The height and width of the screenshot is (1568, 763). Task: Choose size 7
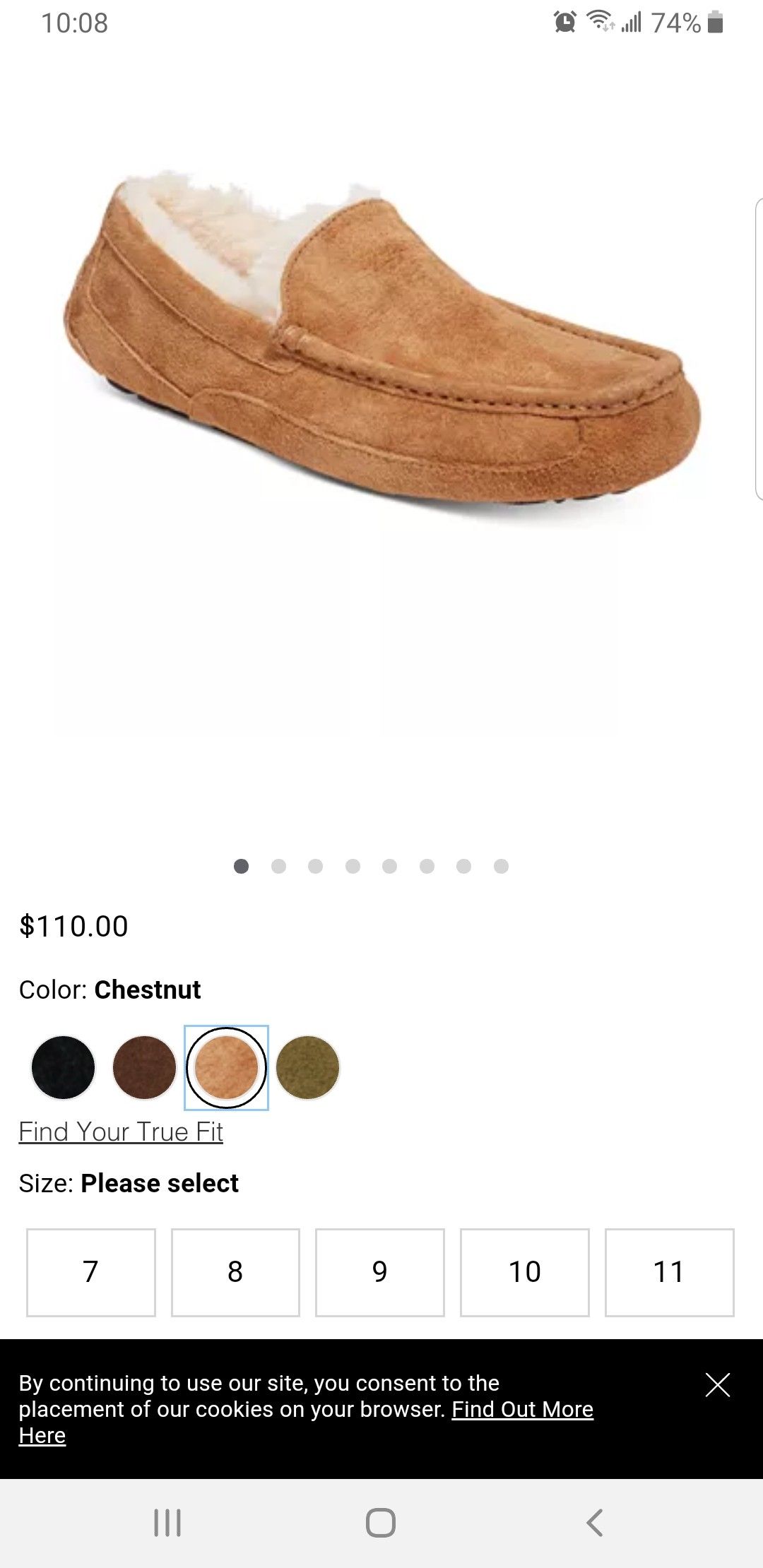(90, 1272)
